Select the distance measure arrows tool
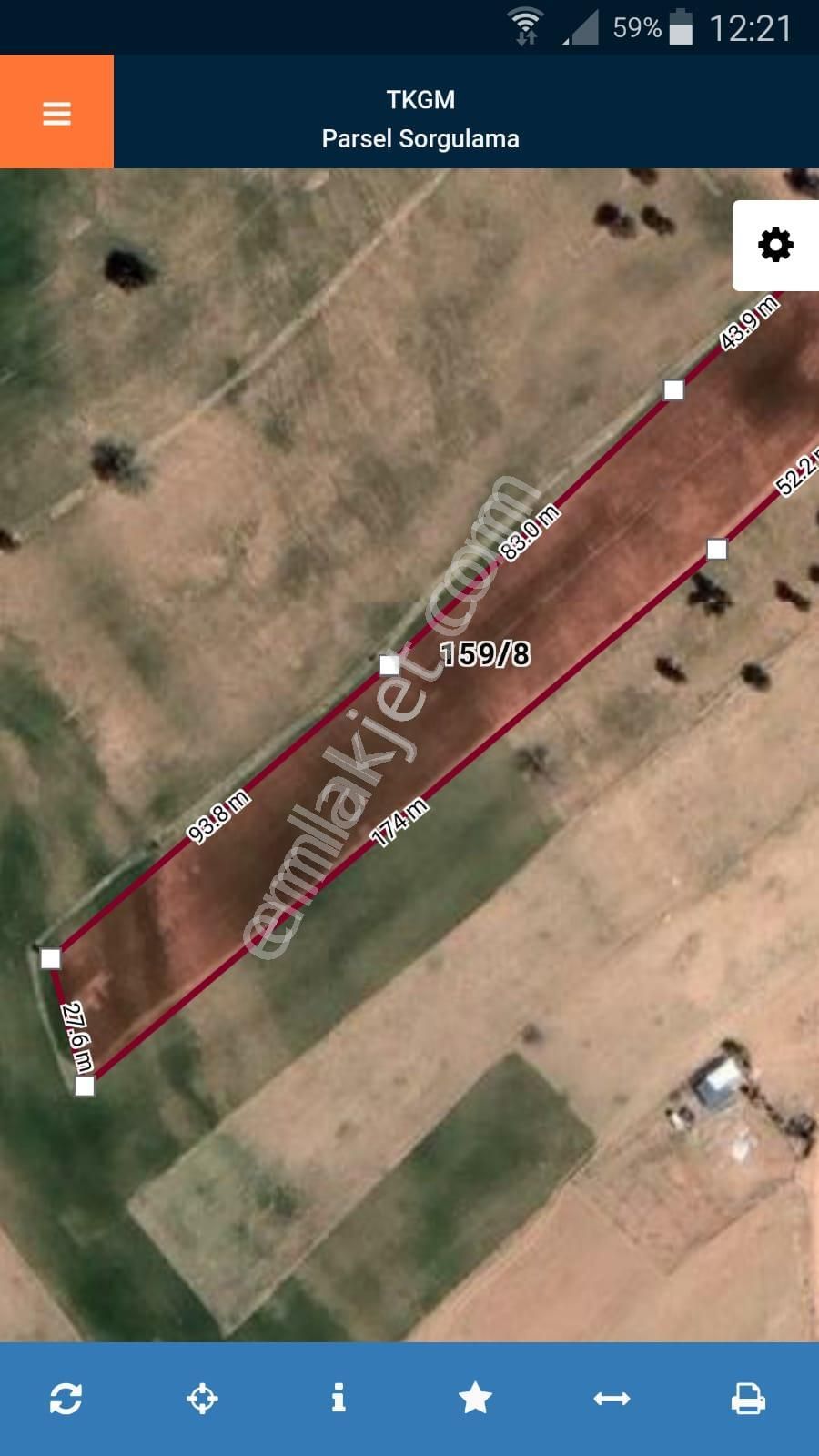 612,1399
